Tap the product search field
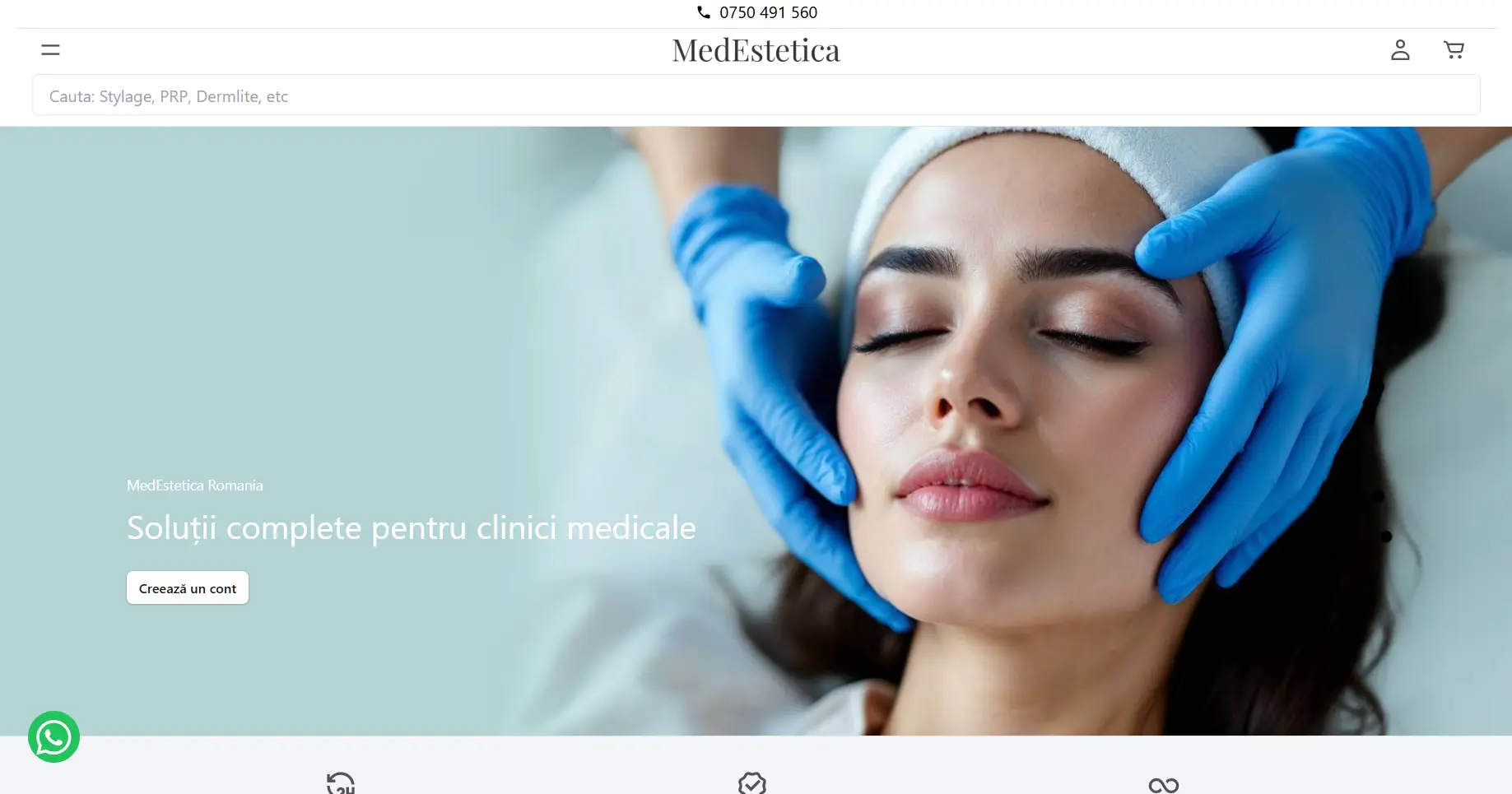 756,95
